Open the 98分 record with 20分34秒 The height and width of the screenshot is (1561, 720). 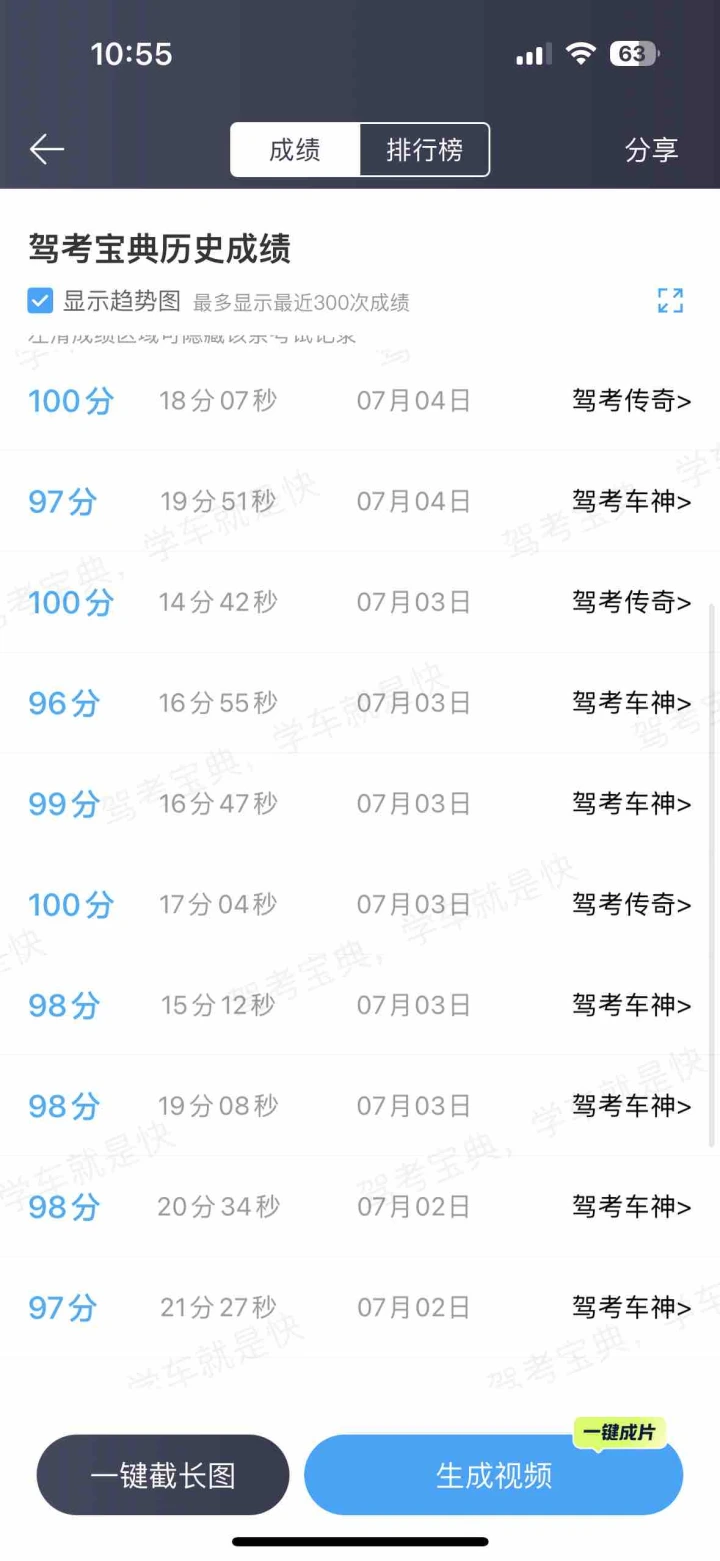(x=631, y=1206)
